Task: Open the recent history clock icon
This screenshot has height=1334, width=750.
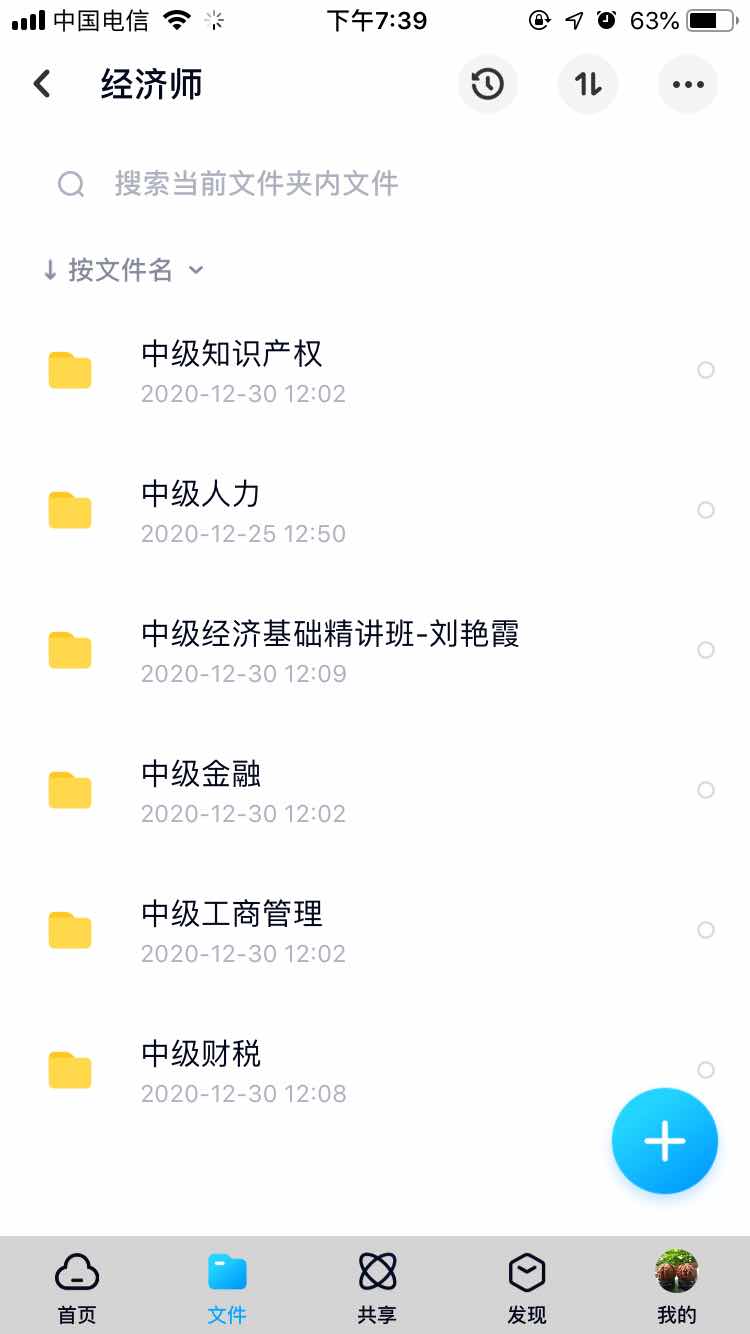Action: (488, 84)
